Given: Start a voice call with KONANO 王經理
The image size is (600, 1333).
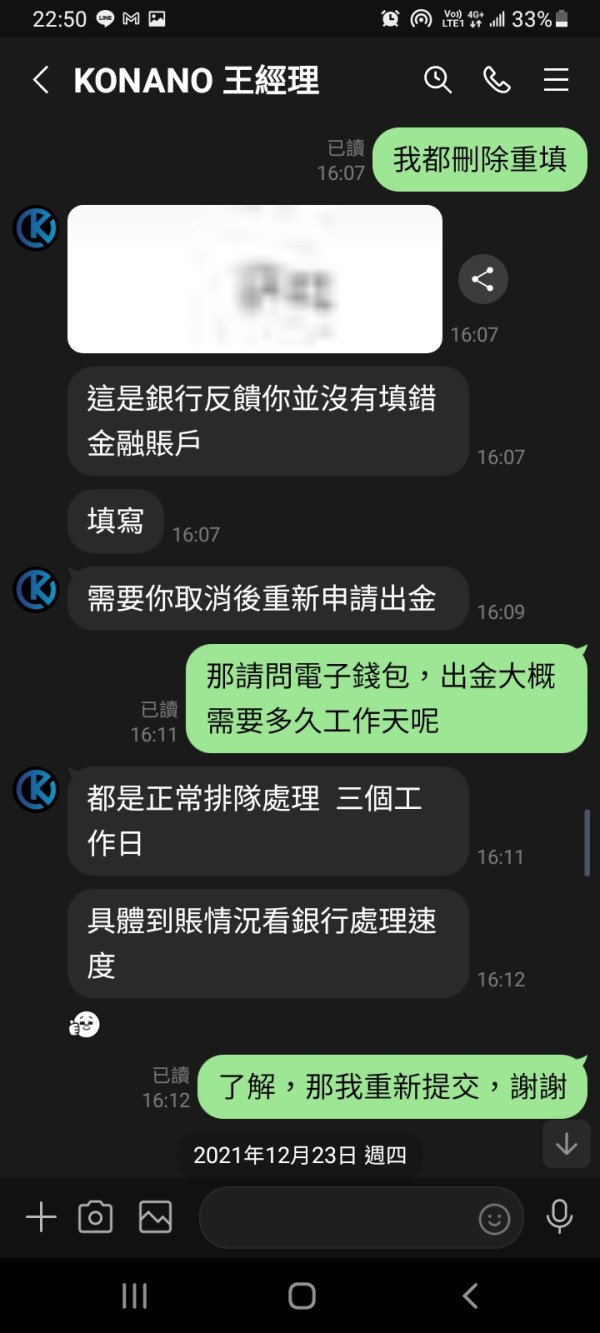Looking at the screenshot, I should tap(497, 80).
